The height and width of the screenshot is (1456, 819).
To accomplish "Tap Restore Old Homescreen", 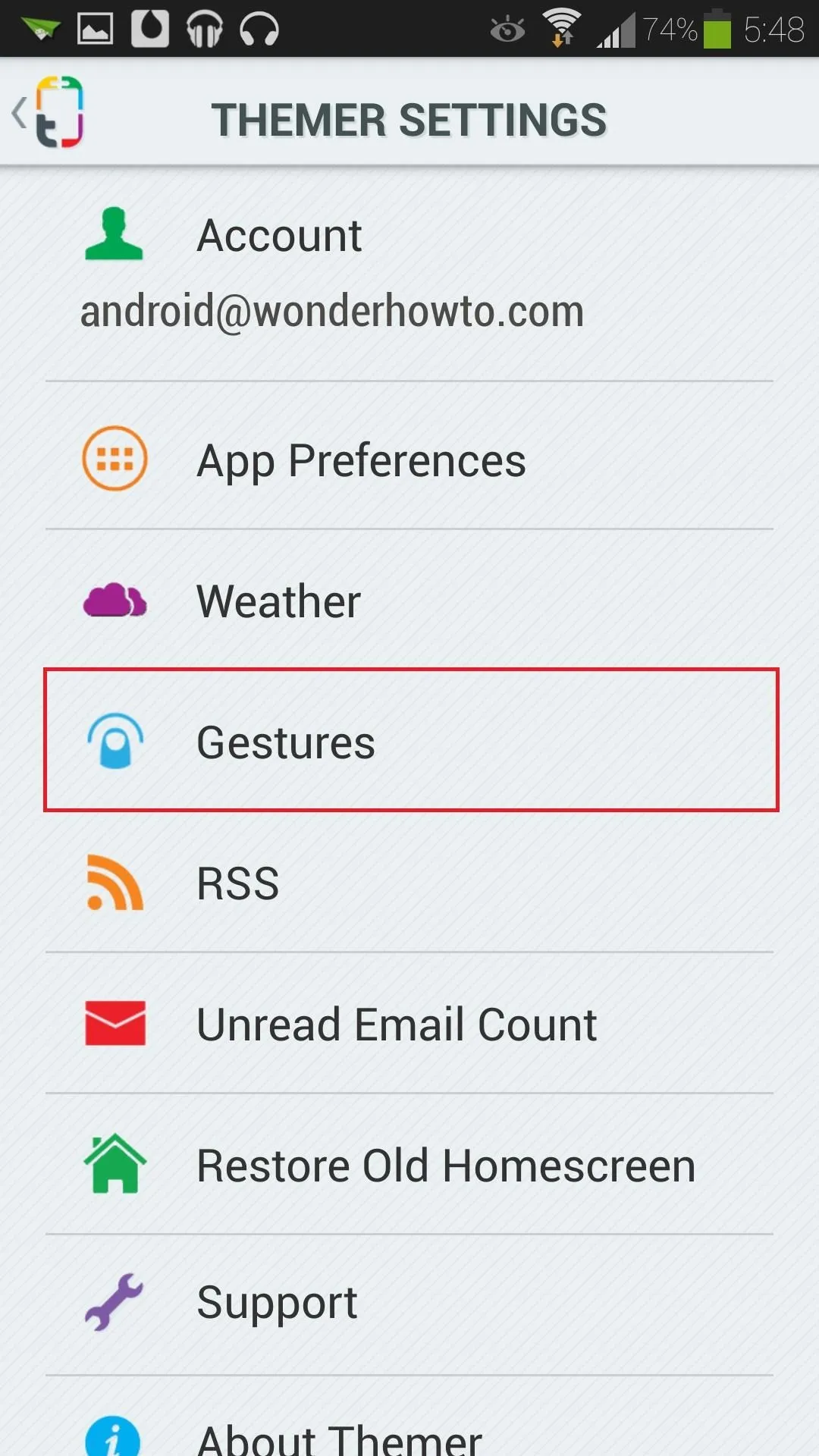I will pos(409,1164).
